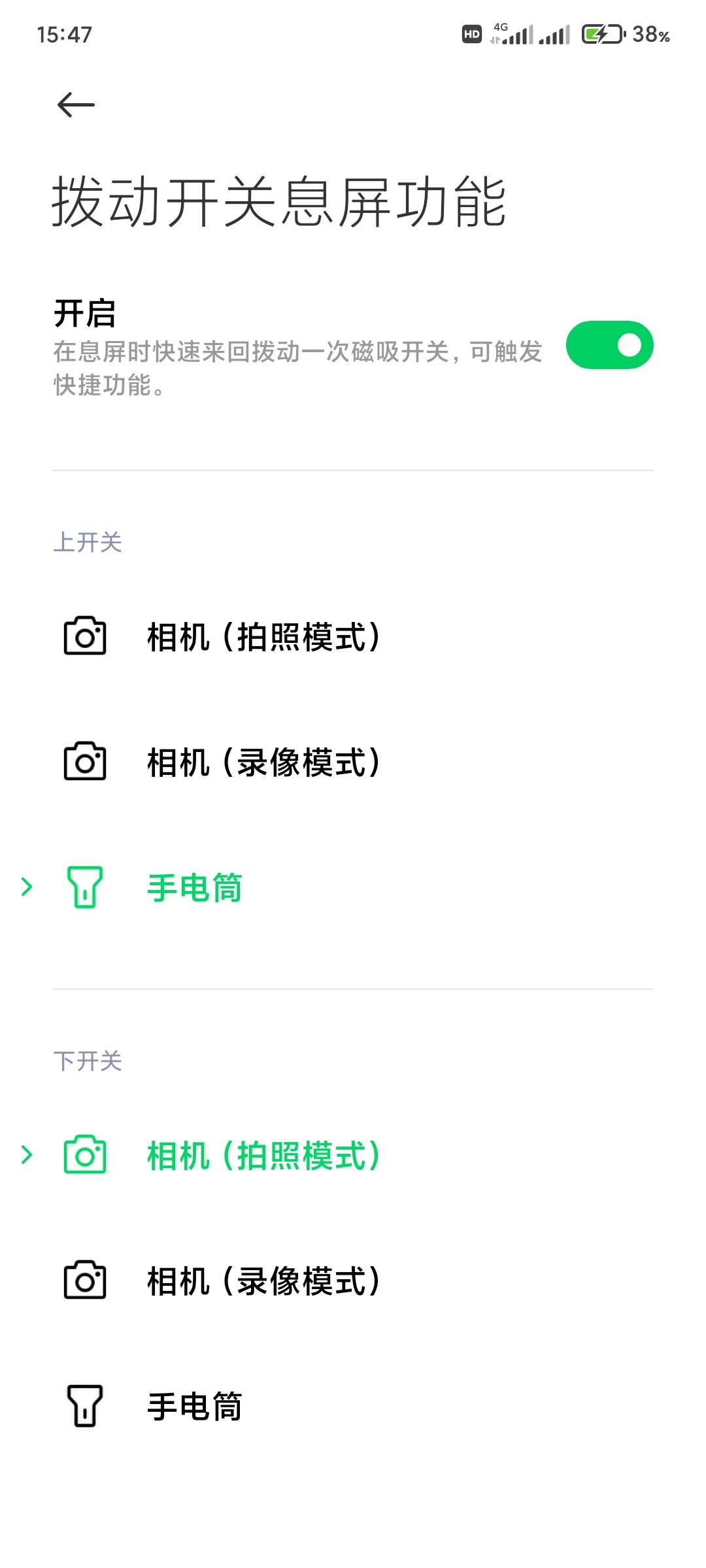Go back using the top-left arrow
The image size is (706, 1568).
[76, 105]
